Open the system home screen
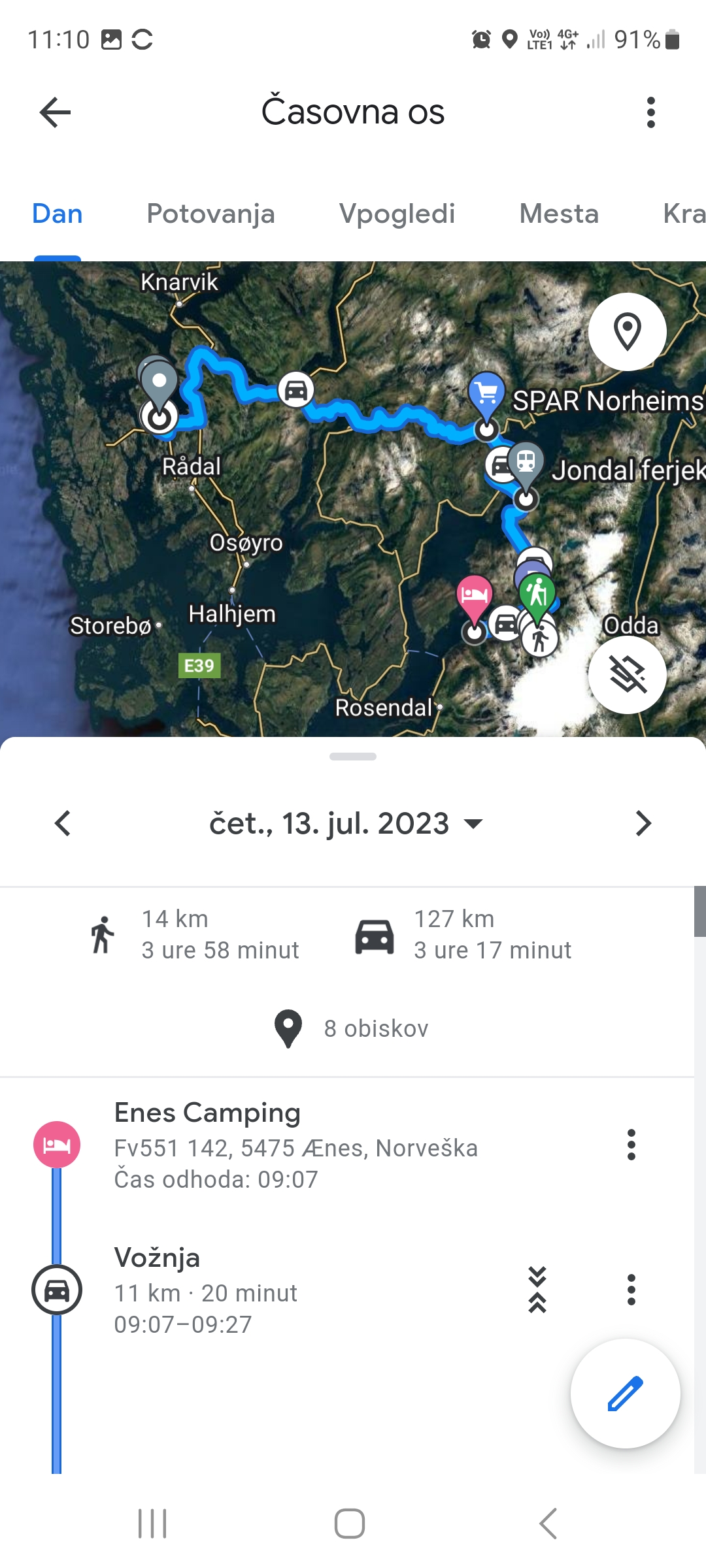Screen dimensions: 706x1568 350,1524
